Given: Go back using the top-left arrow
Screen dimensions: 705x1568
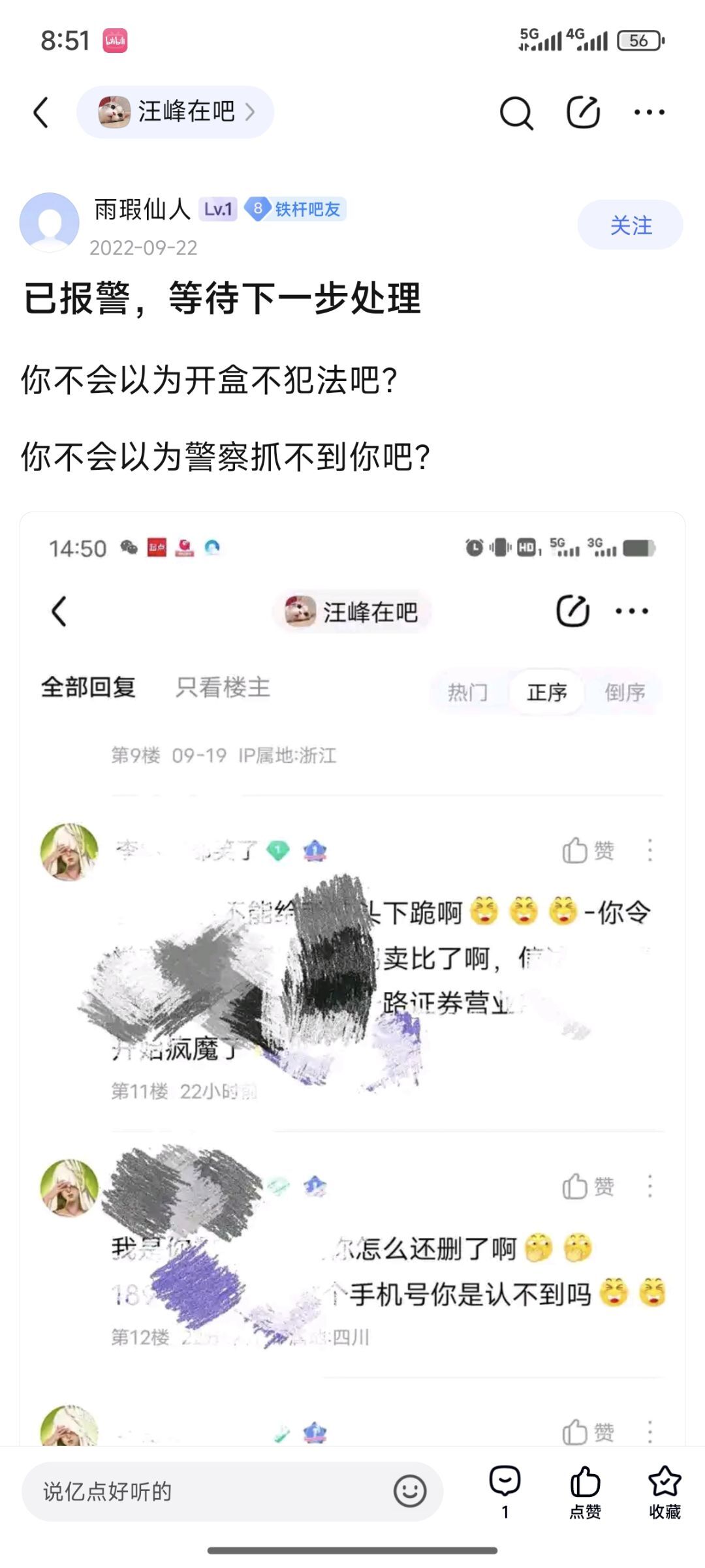Looking at the screenshot, I should point(41,112).
